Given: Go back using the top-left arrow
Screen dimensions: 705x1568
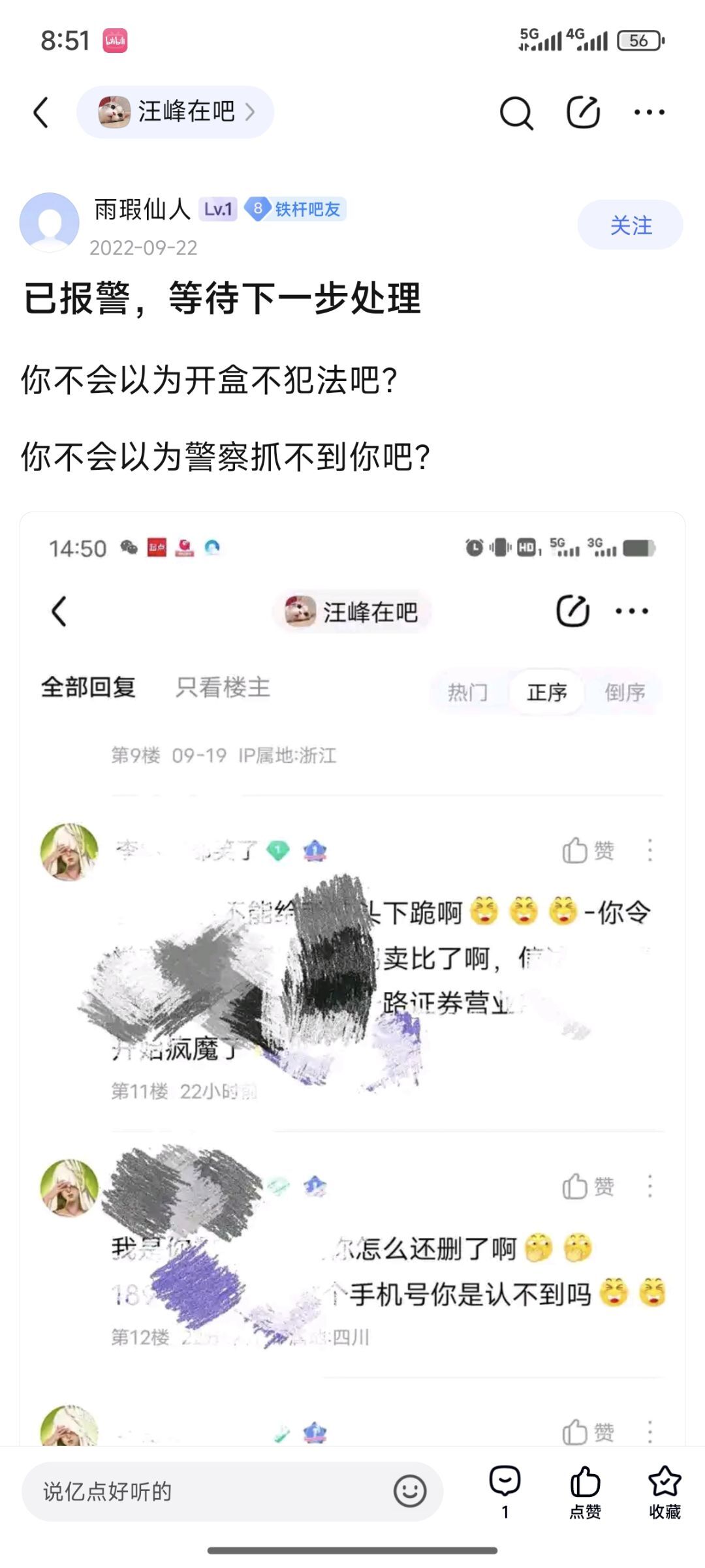Looking at the screenshot, I should point(41,112).
